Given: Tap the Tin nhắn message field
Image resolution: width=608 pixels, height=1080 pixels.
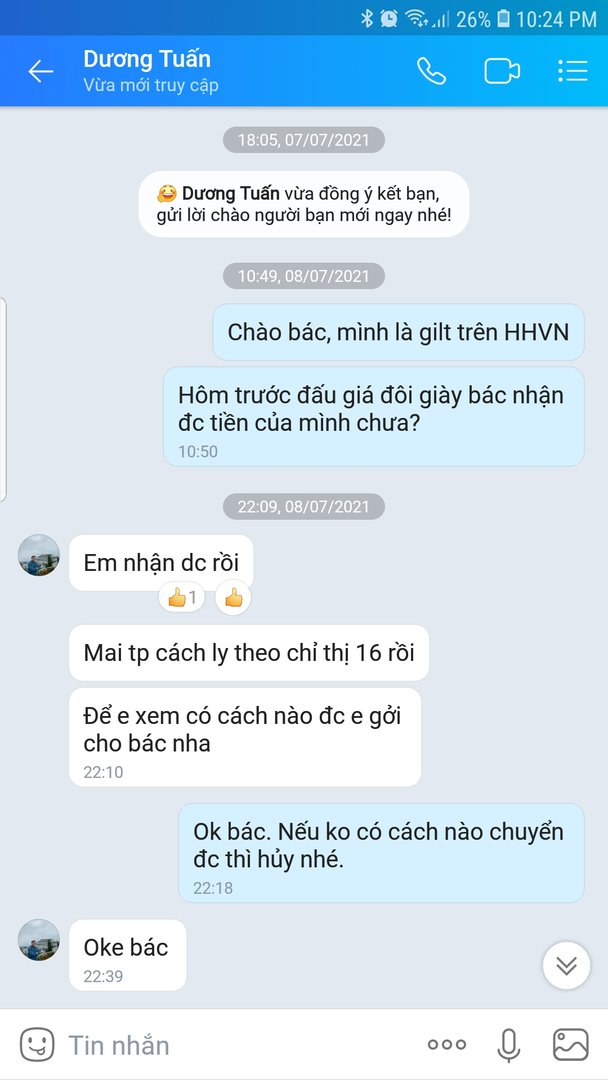Looking at the screenshot, I should pyautogui.click(x=230, y=1045).
